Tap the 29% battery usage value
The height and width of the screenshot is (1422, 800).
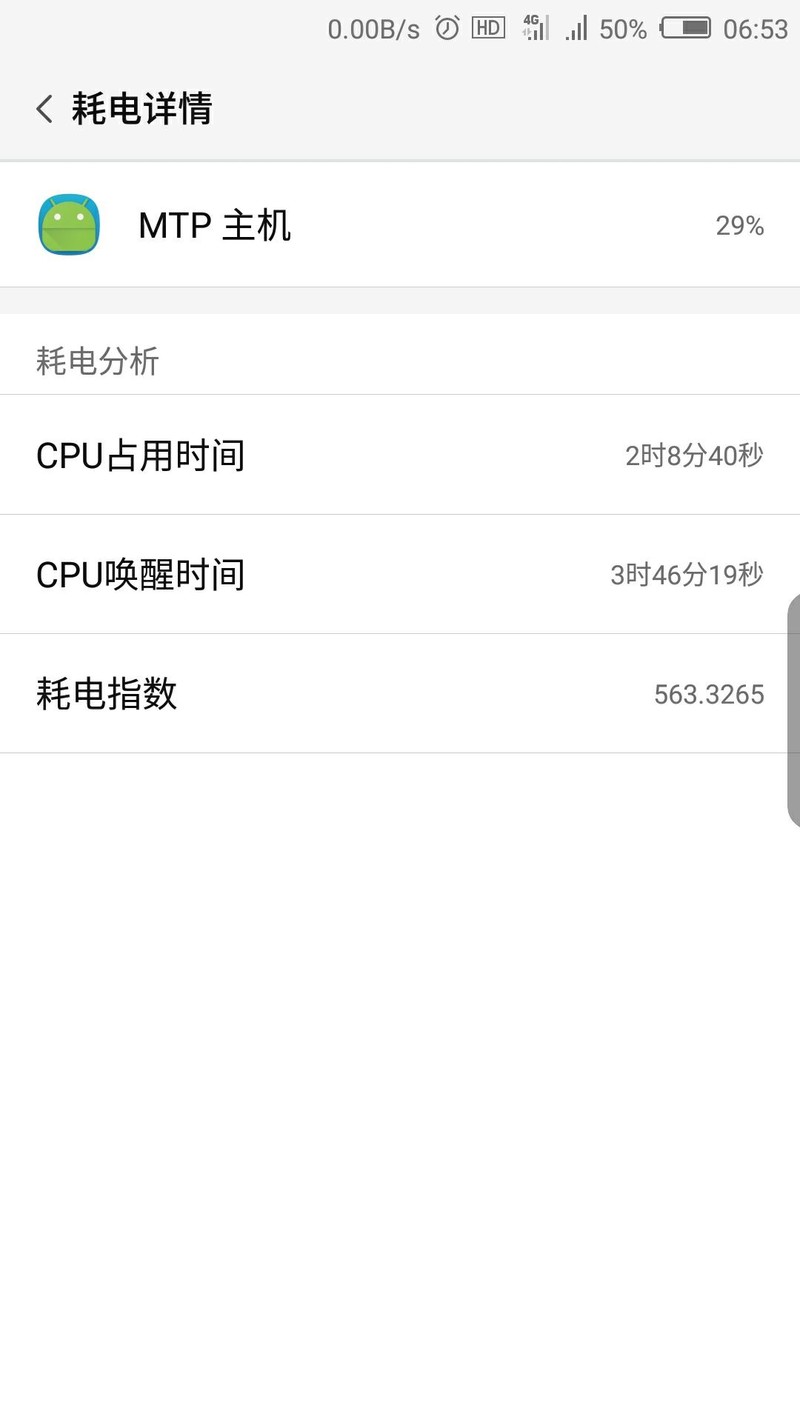(x=740, y=225)
